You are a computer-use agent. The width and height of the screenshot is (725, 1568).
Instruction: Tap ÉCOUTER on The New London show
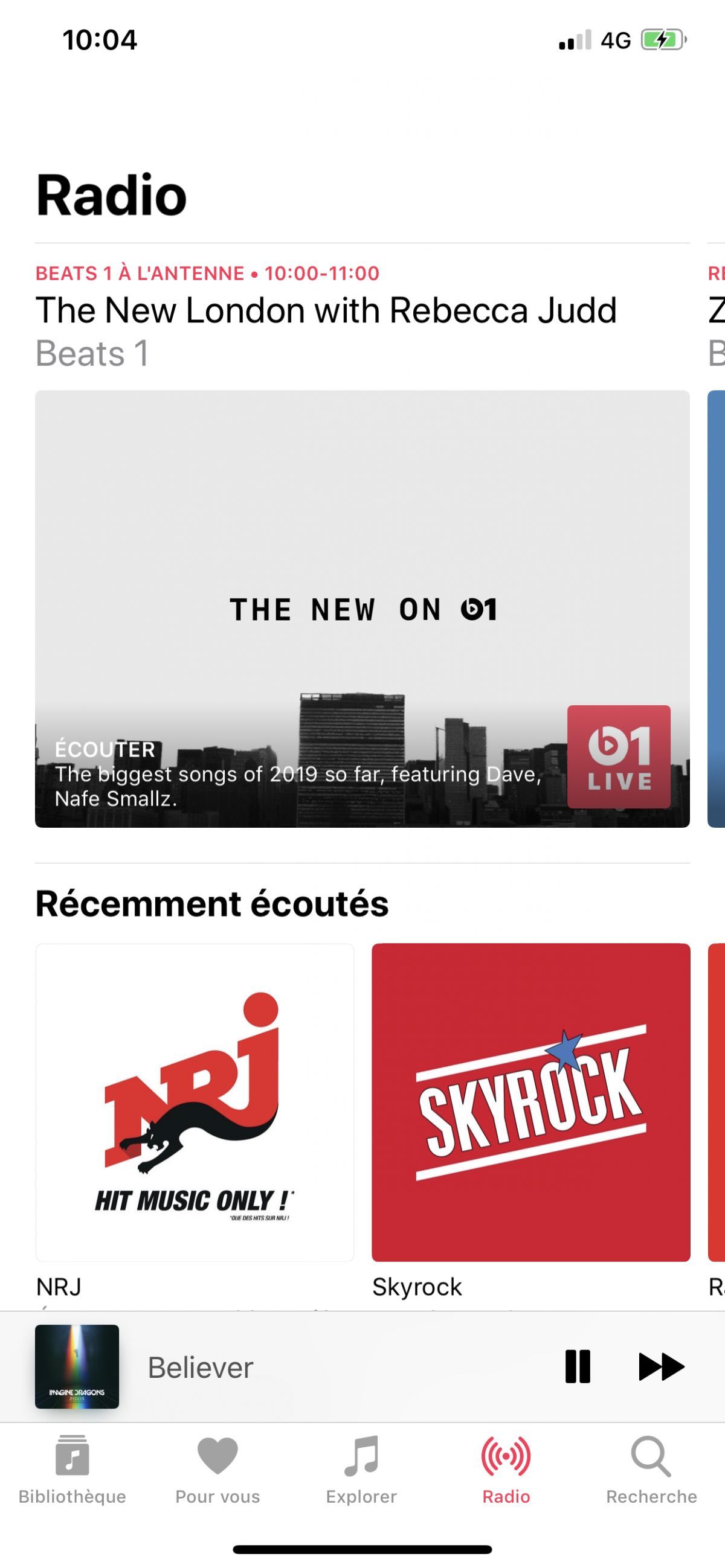pyautogui.click(x=105, y=750)
